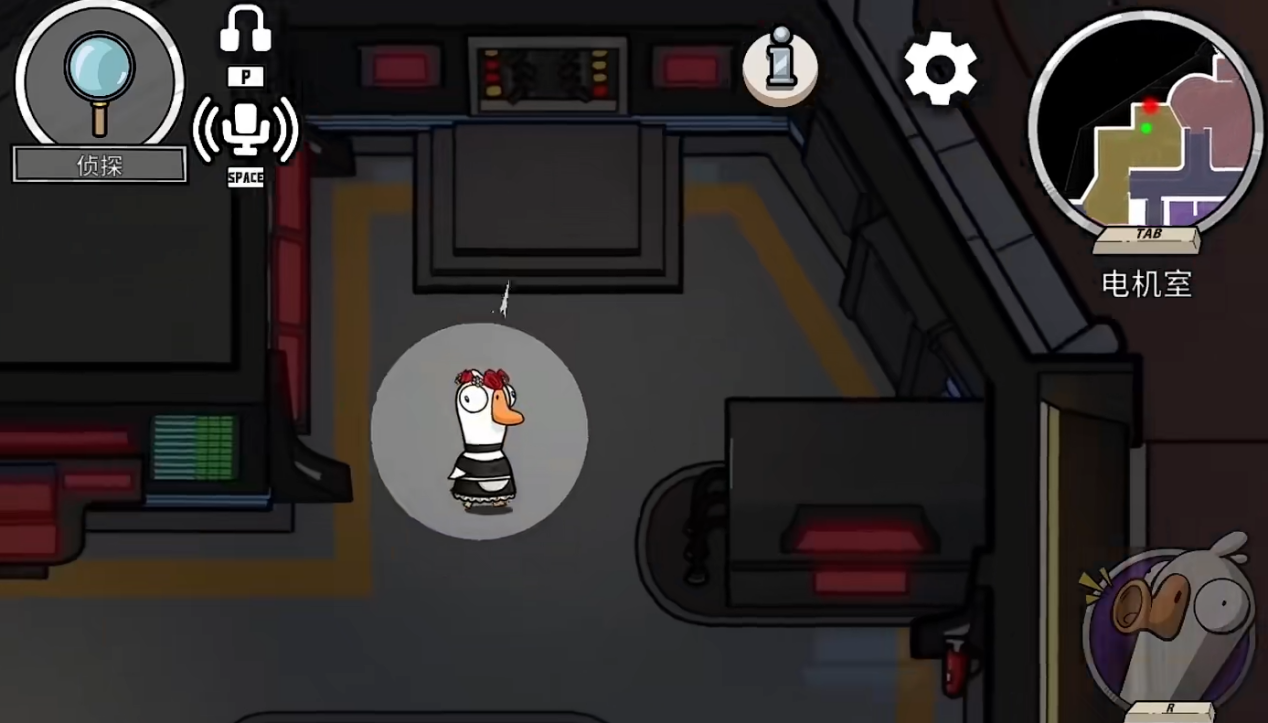
Task: Open the detective role magnifier button
Action: coord(99,77)
